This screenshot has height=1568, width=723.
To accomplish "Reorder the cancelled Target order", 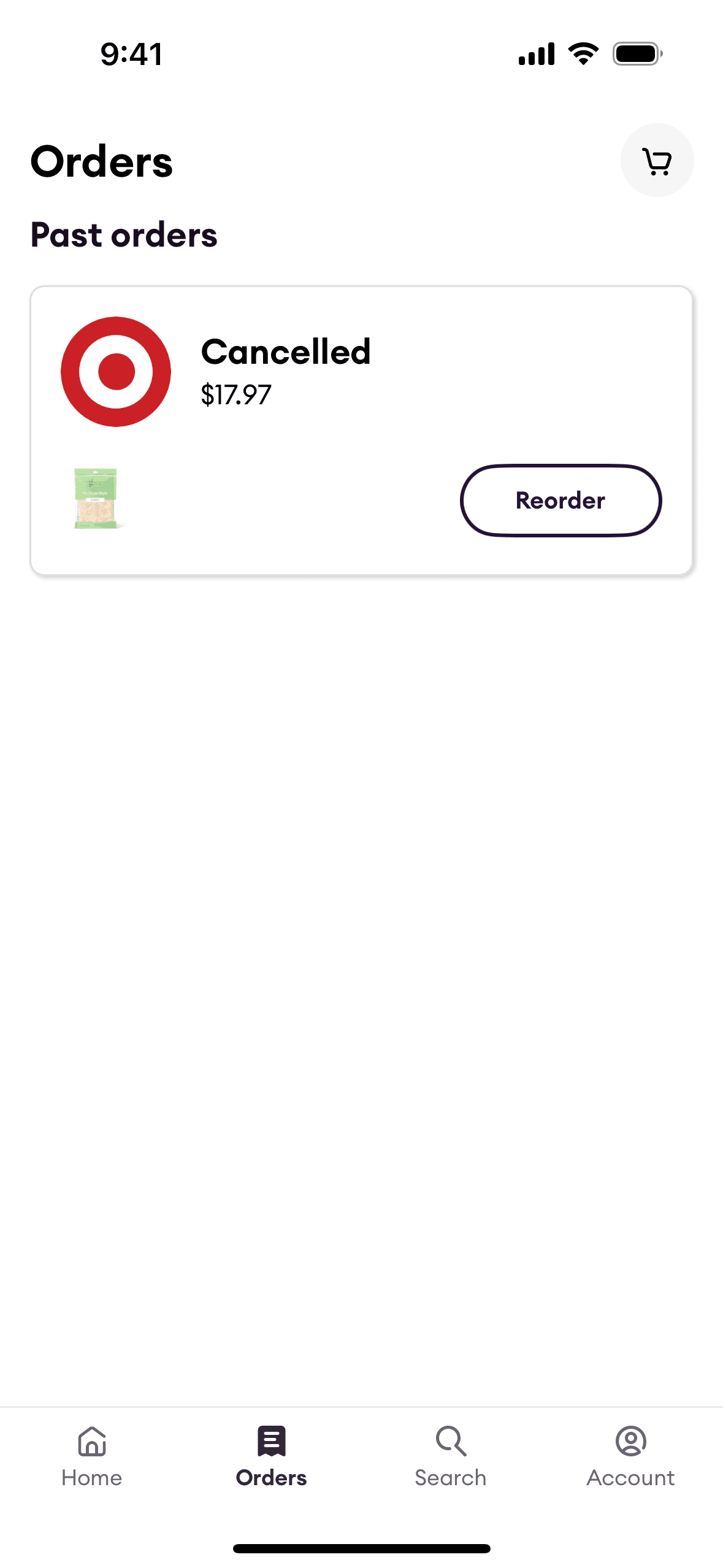I will (x=560, y=501).
